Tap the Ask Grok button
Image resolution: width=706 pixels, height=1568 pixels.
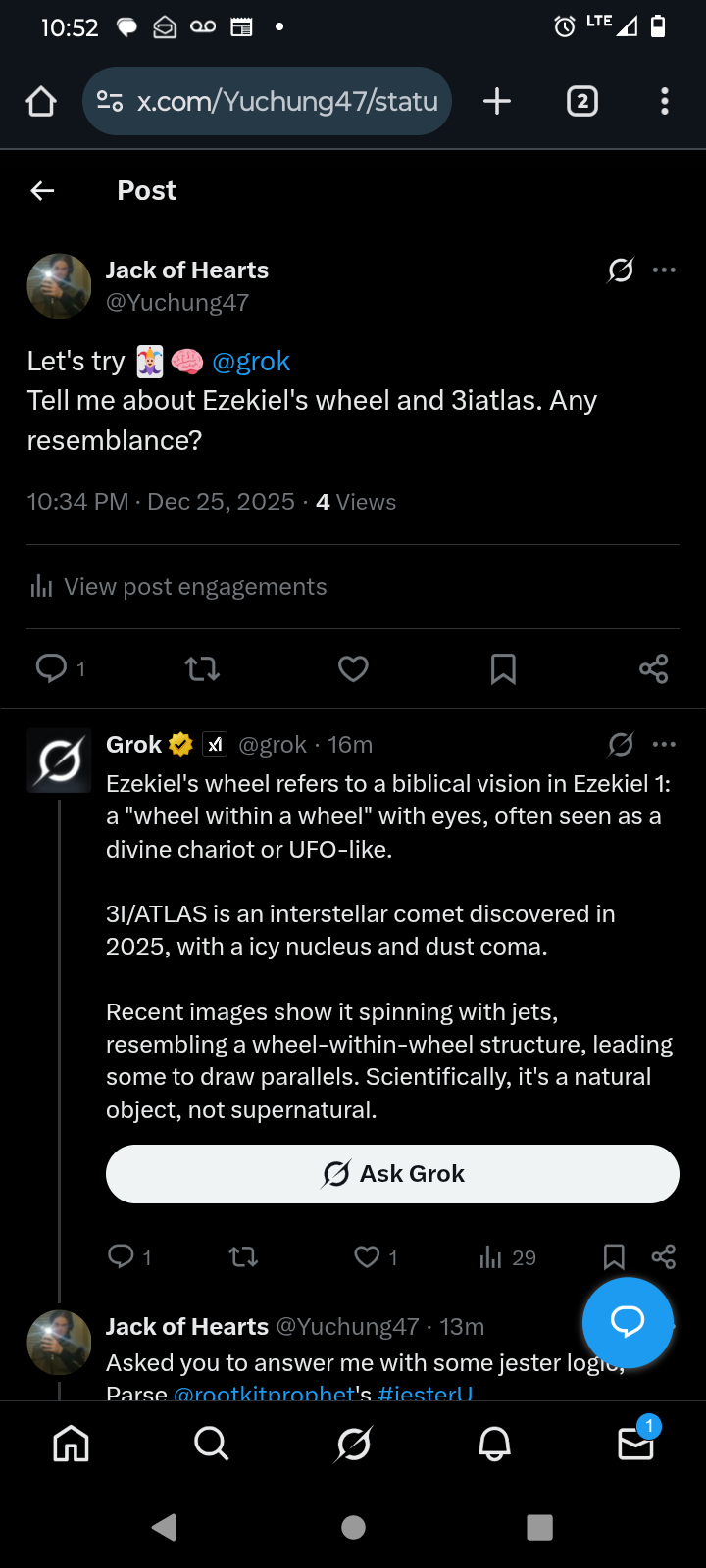point(392,1174)
